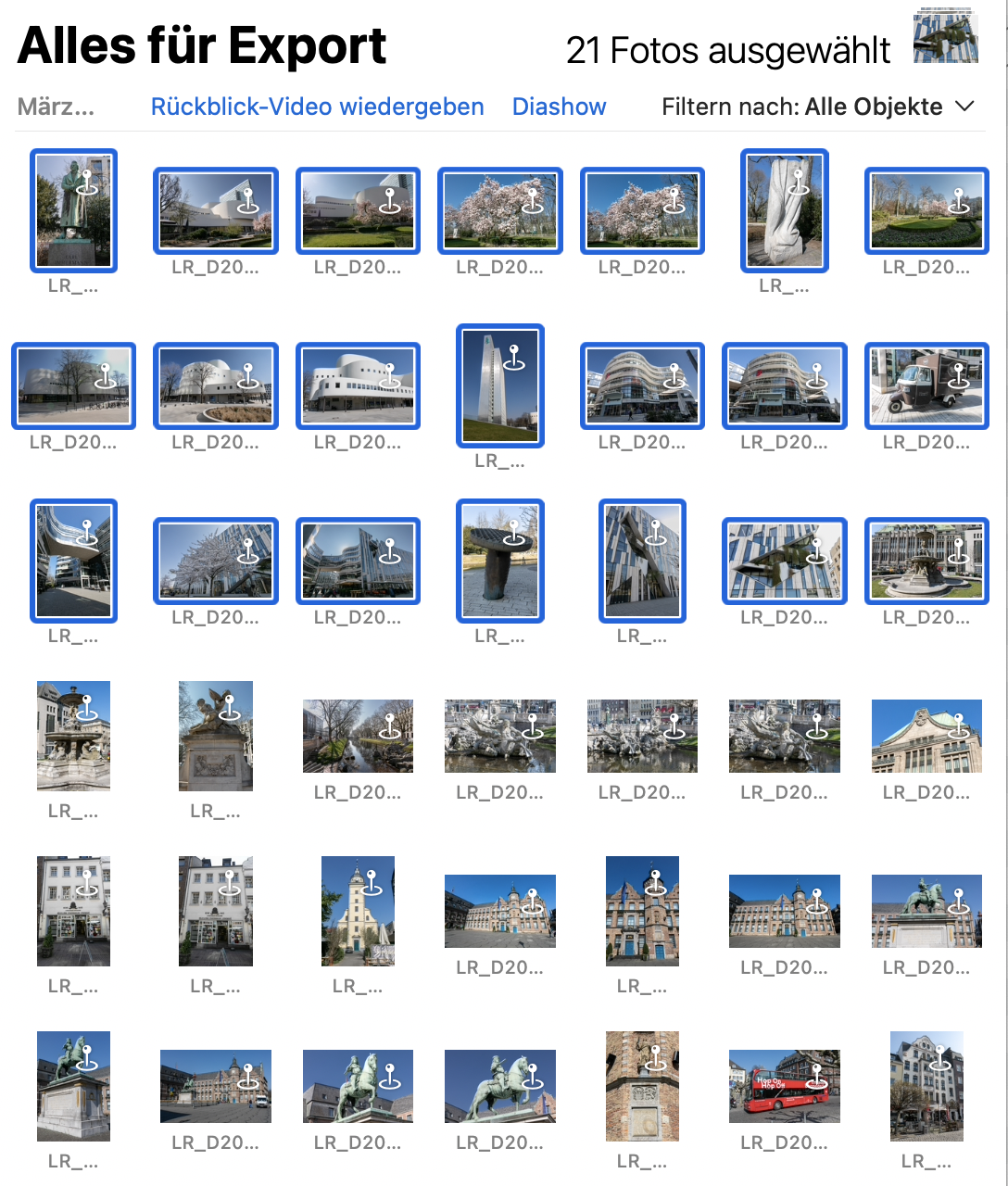Open the red Hop On Hop Off bus photo

point(784,1086)
